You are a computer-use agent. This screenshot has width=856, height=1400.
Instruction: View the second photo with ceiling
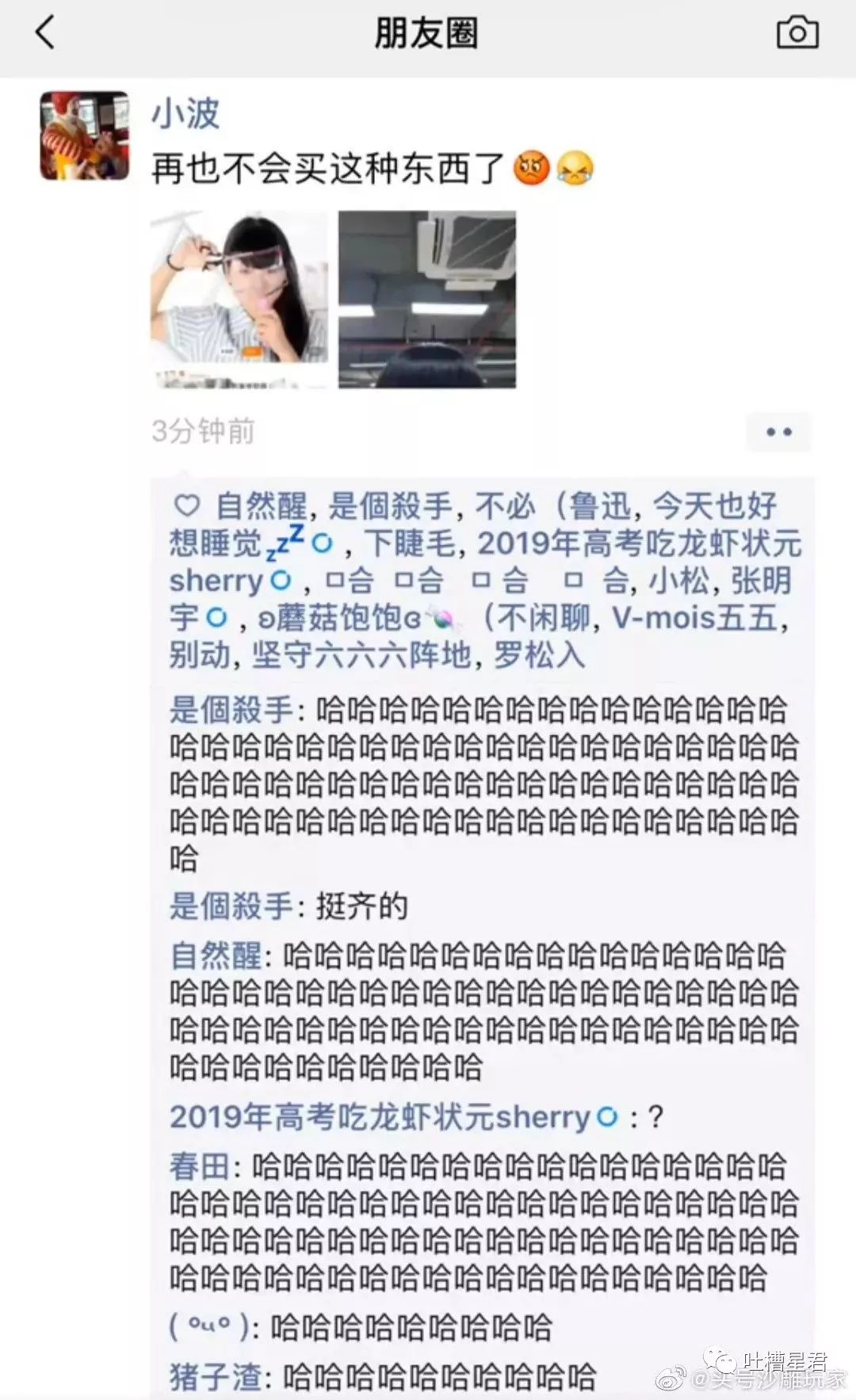pyautogui.click(x=427, y=299)
